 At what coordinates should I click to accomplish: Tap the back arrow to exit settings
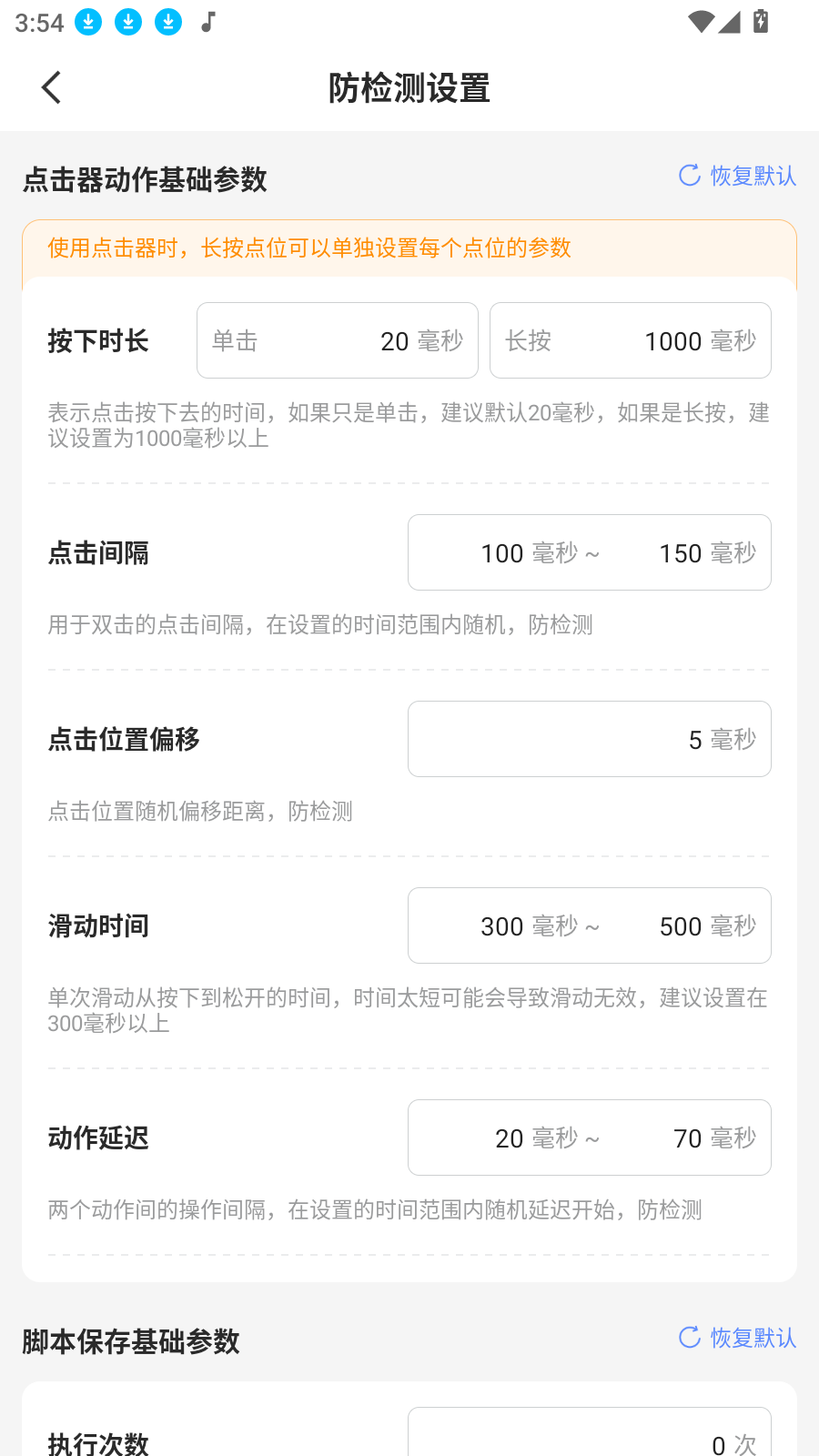pos(50,87)
